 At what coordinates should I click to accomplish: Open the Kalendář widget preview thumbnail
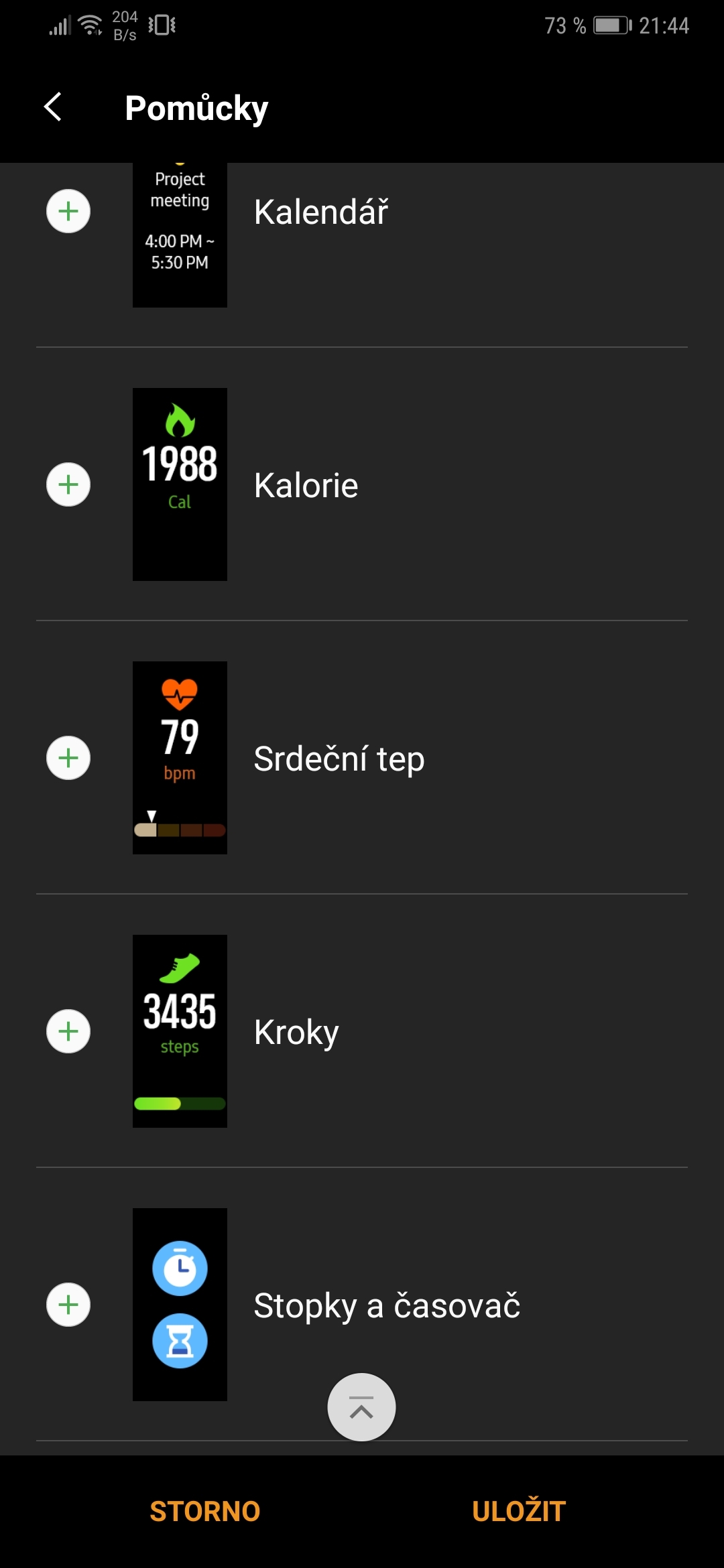[180, 231]
